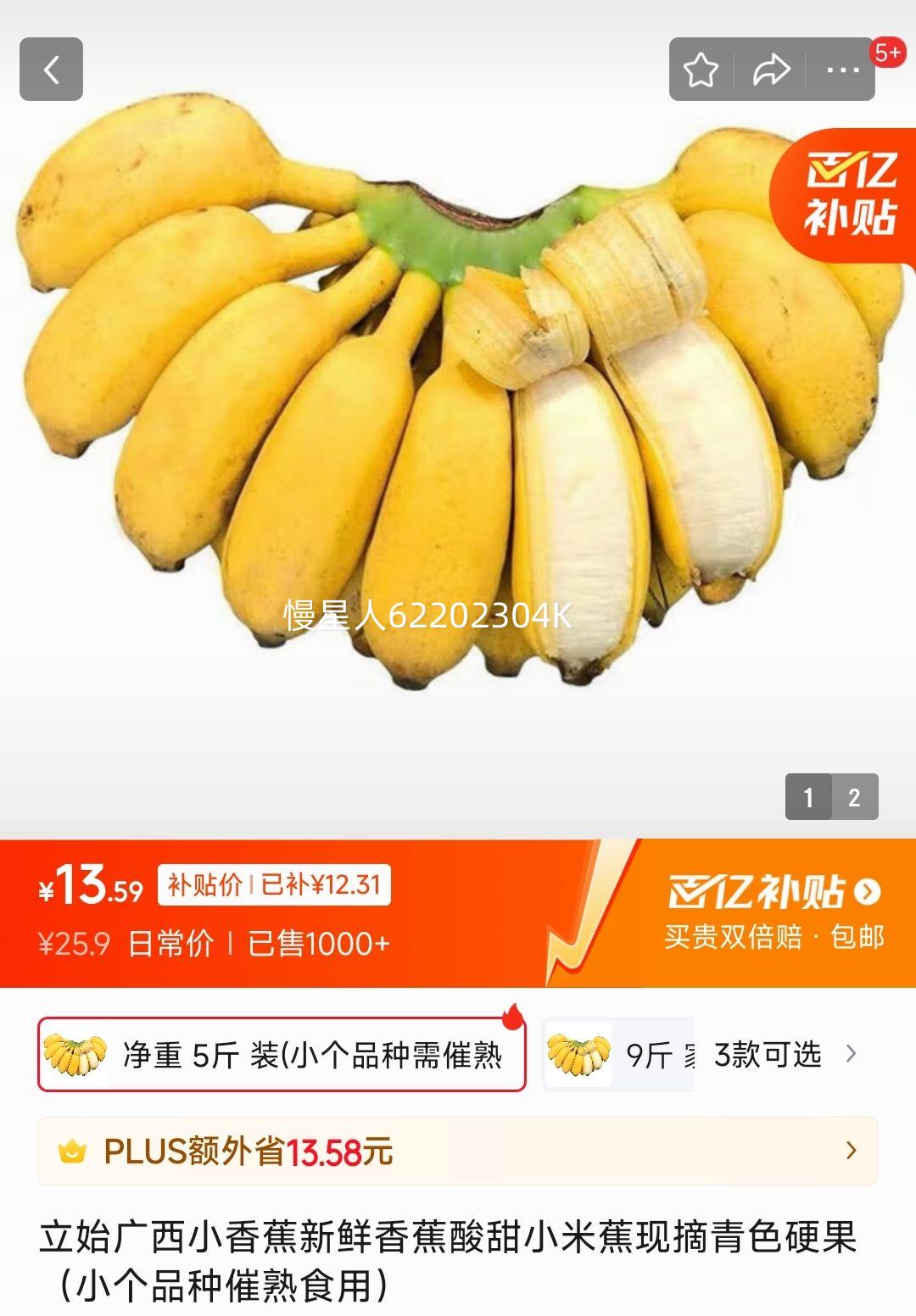This screenshot has width=916, height=1316.
Task: Share the banana listing via share icon
Action: tap(770, 70)
